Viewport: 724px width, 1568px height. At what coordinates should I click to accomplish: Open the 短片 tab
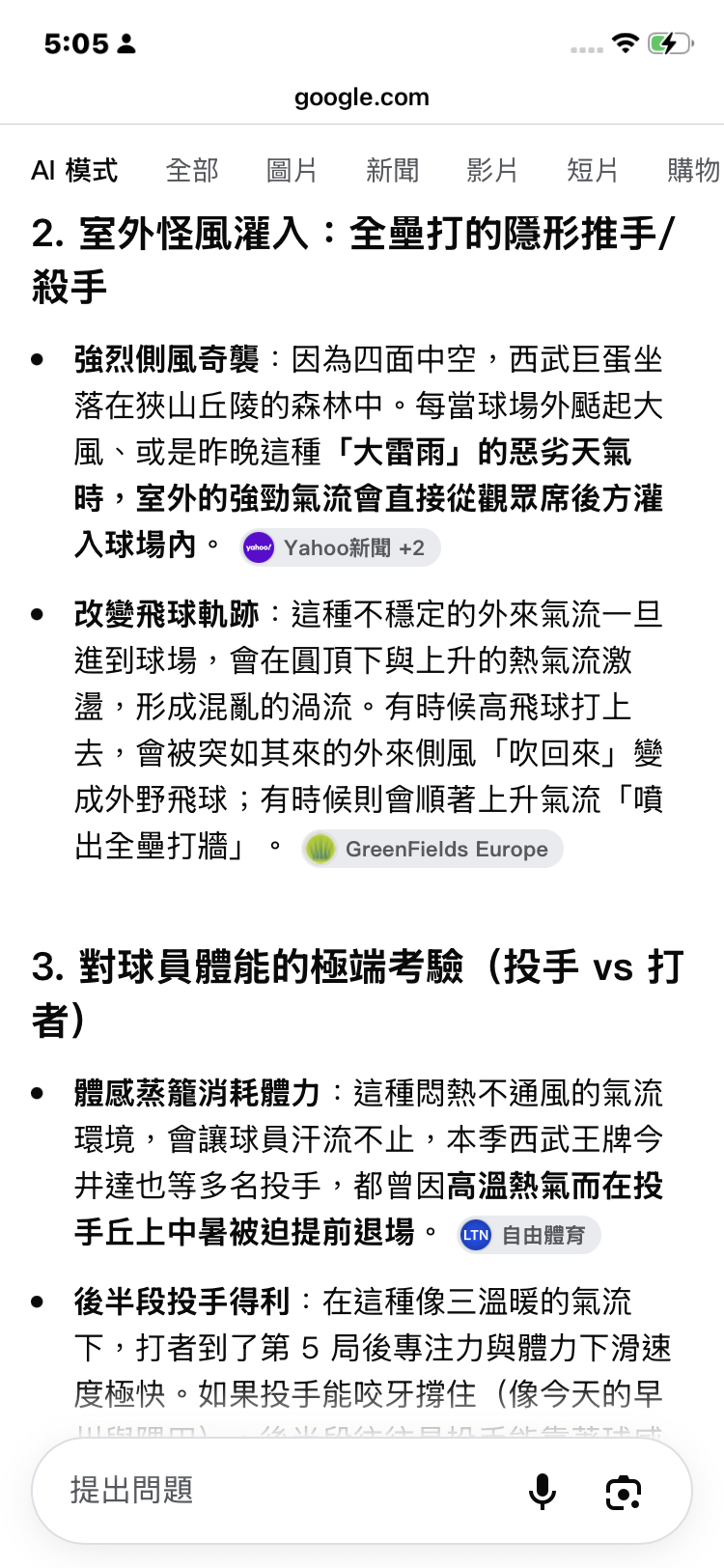click(x=593, y=171)
